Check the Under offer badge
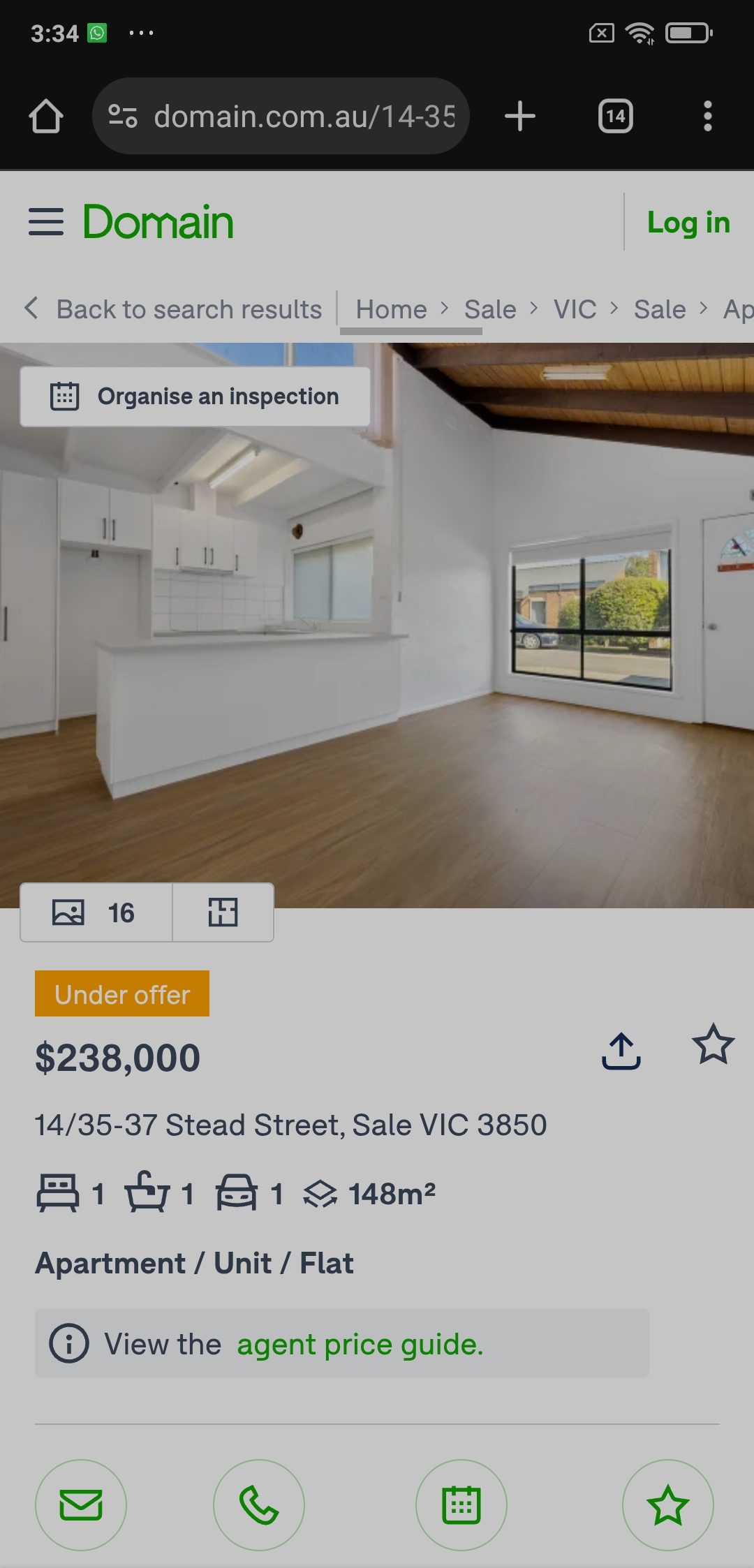 click(121, 993)
